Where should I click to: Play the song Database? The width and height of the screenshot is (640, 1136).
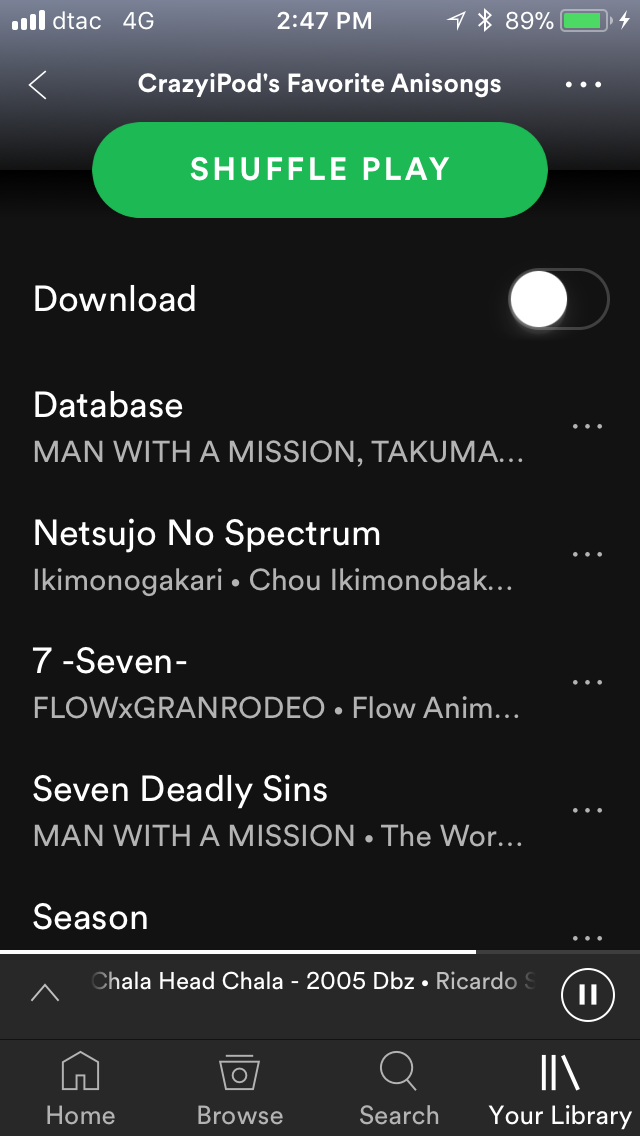[x=278, y=427]
